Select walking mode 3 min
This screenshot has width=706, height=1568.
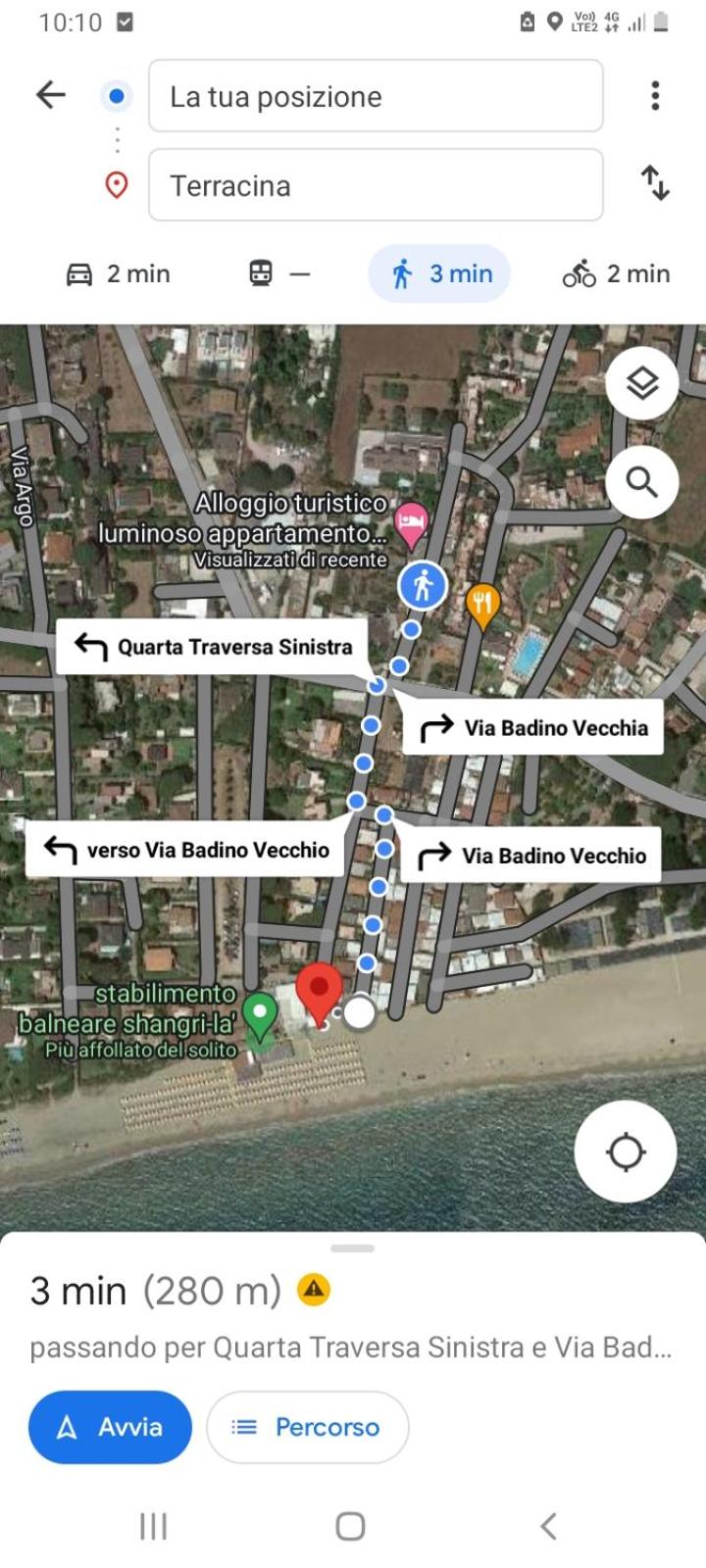tap(439, 273)
